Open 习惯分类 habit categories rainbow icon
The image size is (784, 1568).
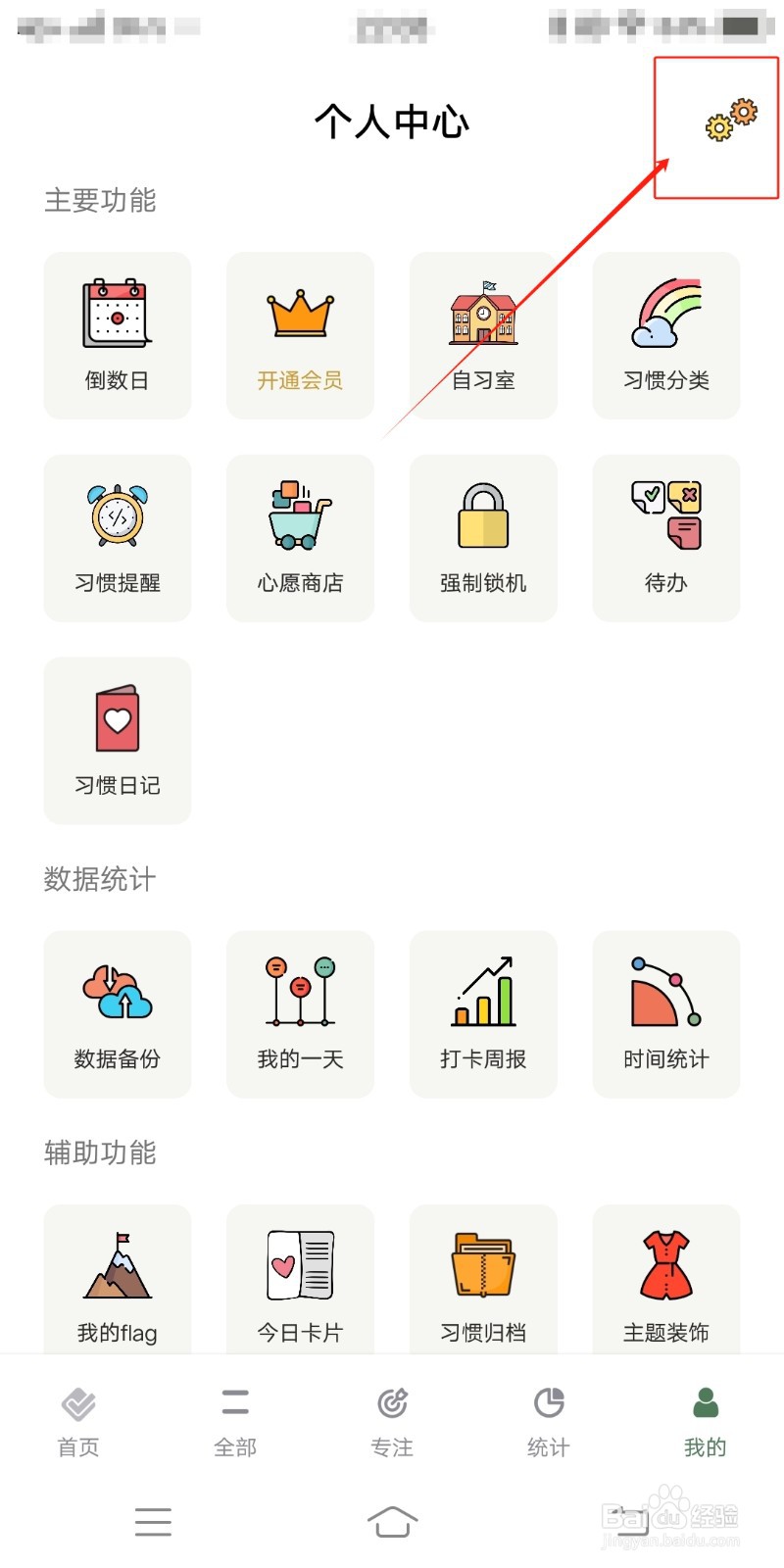click(665, 333)
